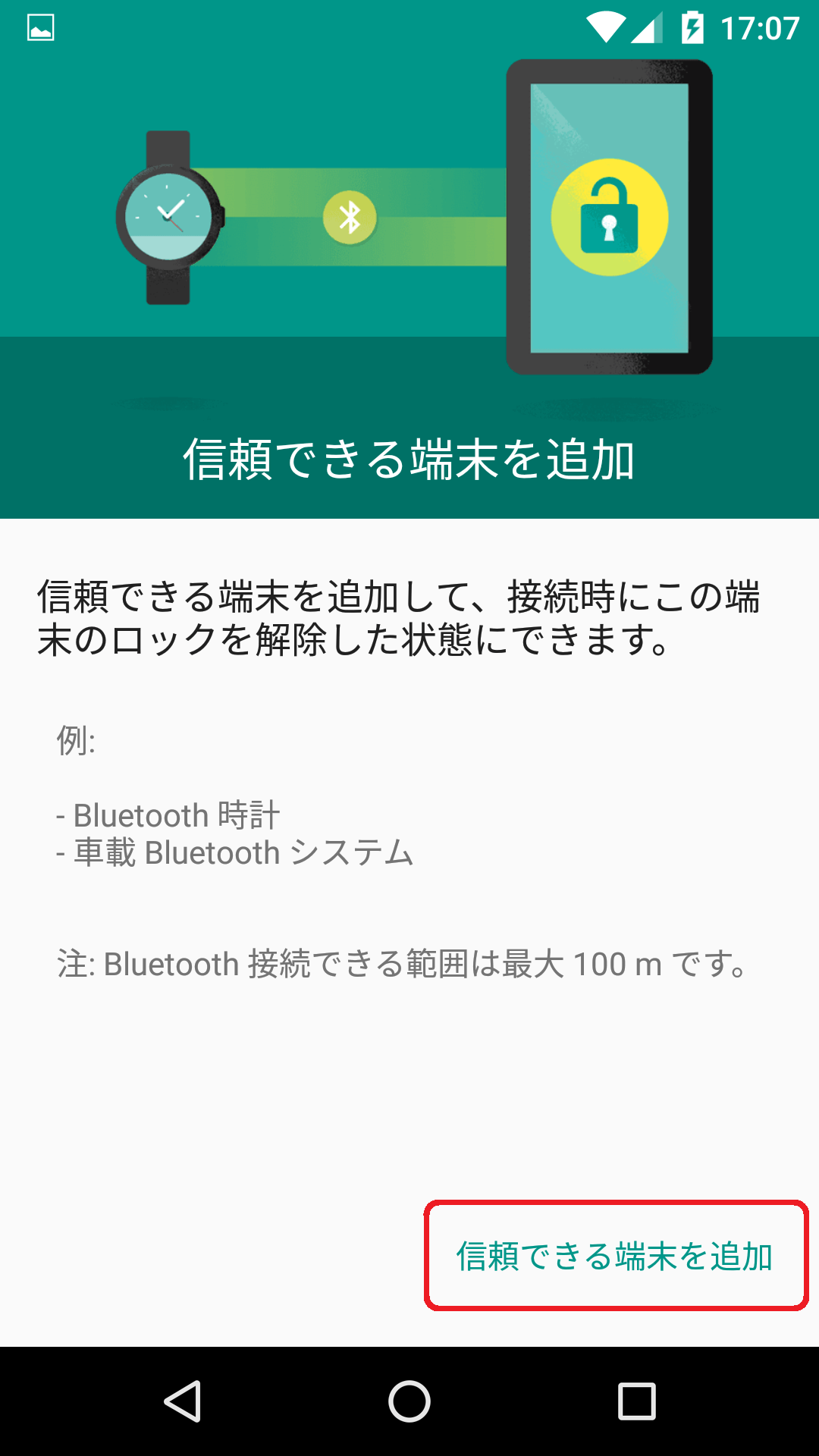The height and width of the screenshot is (1456, 819).
Task: Return to the home screen
Action: 409,1401
